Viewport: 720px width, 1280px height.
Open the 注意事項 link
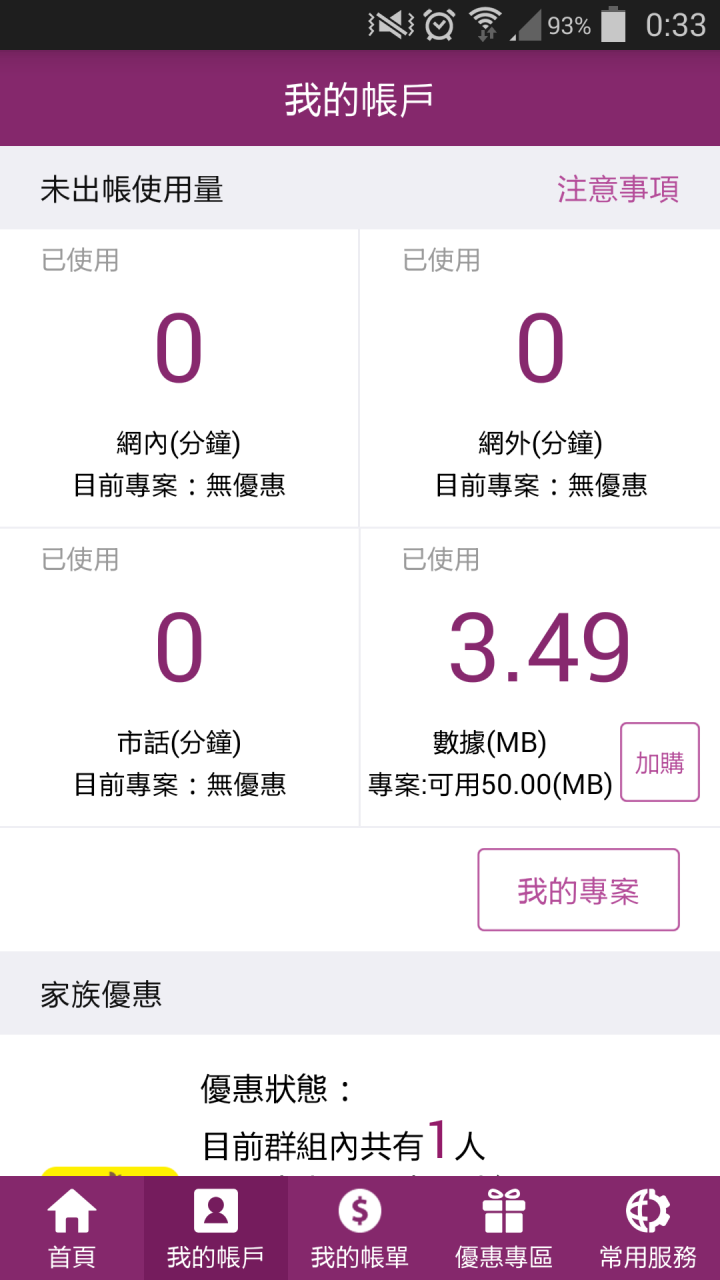pos(618,189)
